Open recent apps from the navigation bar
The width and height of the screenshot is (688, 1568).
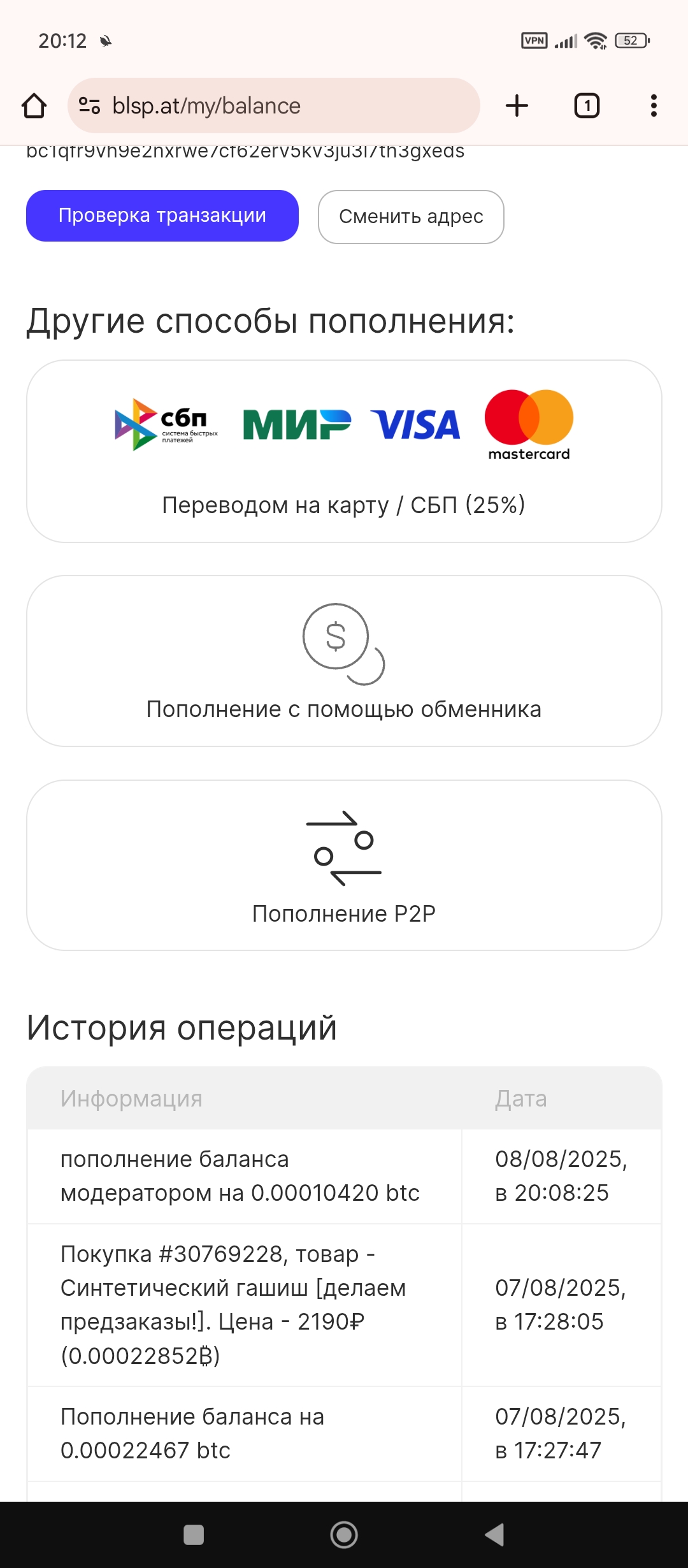coord(194,1535)
